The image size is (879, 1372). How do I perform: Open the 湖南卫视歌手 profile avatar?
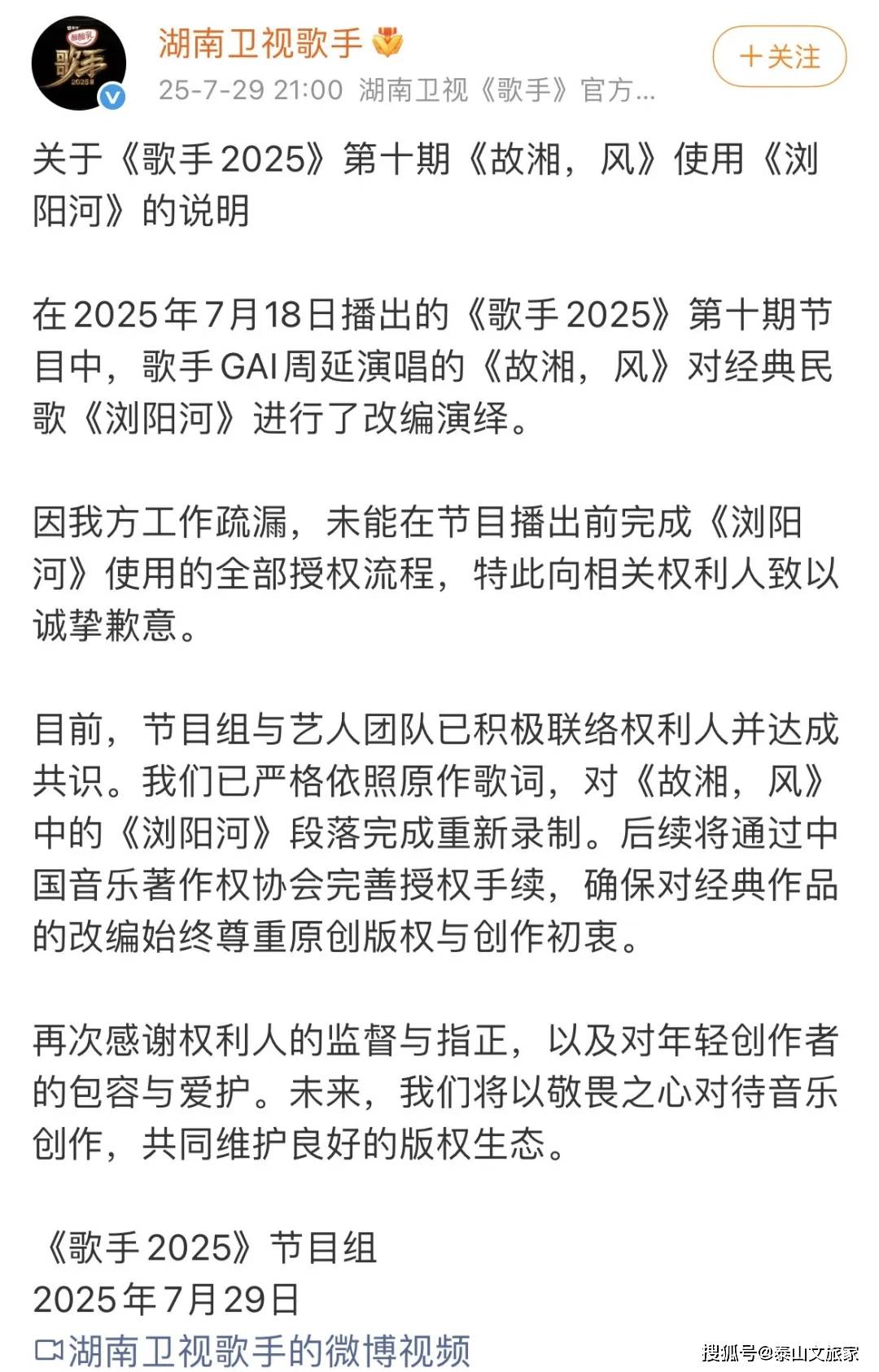79,63
